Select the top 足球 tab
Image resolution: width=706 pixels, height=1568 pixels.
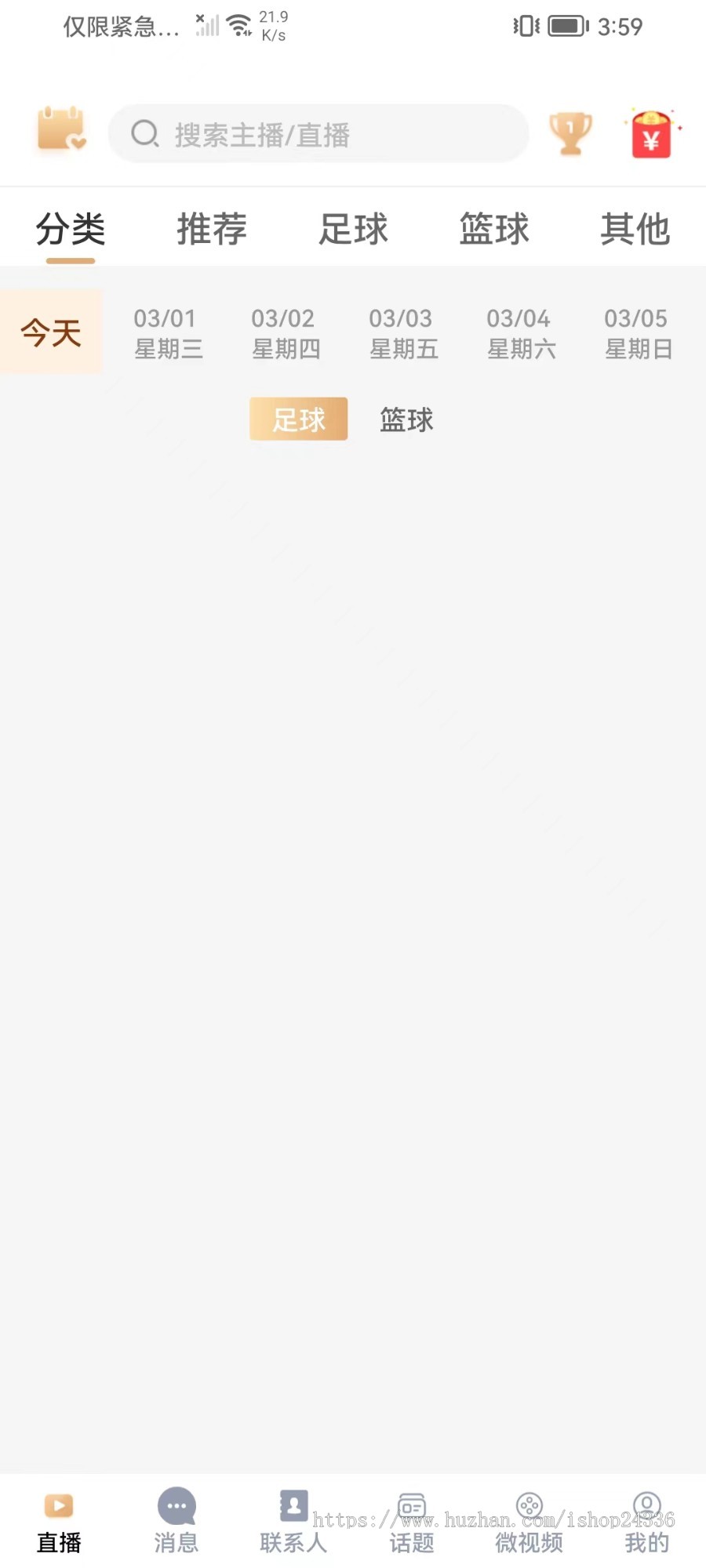pos(353,230)
